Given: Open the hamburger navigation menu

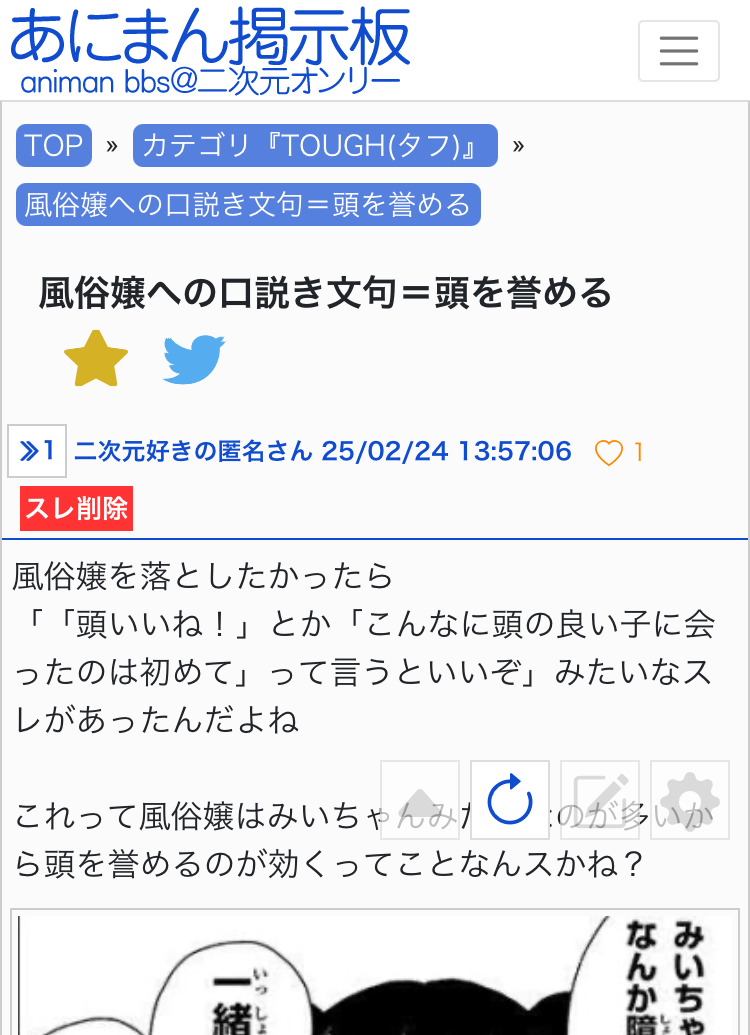Looking at the screenshot, I should (x=678, y=51).
